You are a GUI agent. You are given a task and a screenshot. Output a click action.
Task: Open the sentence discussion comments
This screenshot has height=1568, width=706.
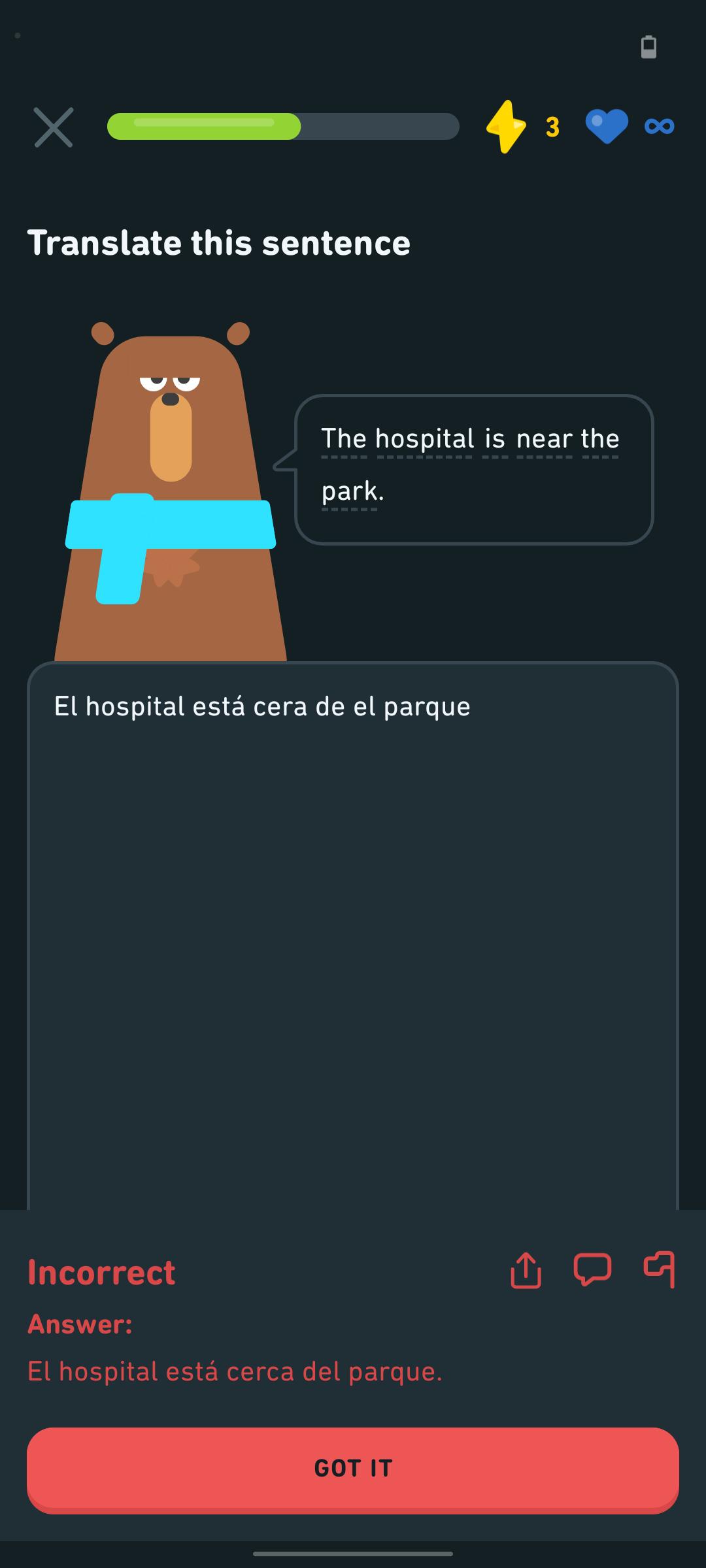(x=592, y=1270)
